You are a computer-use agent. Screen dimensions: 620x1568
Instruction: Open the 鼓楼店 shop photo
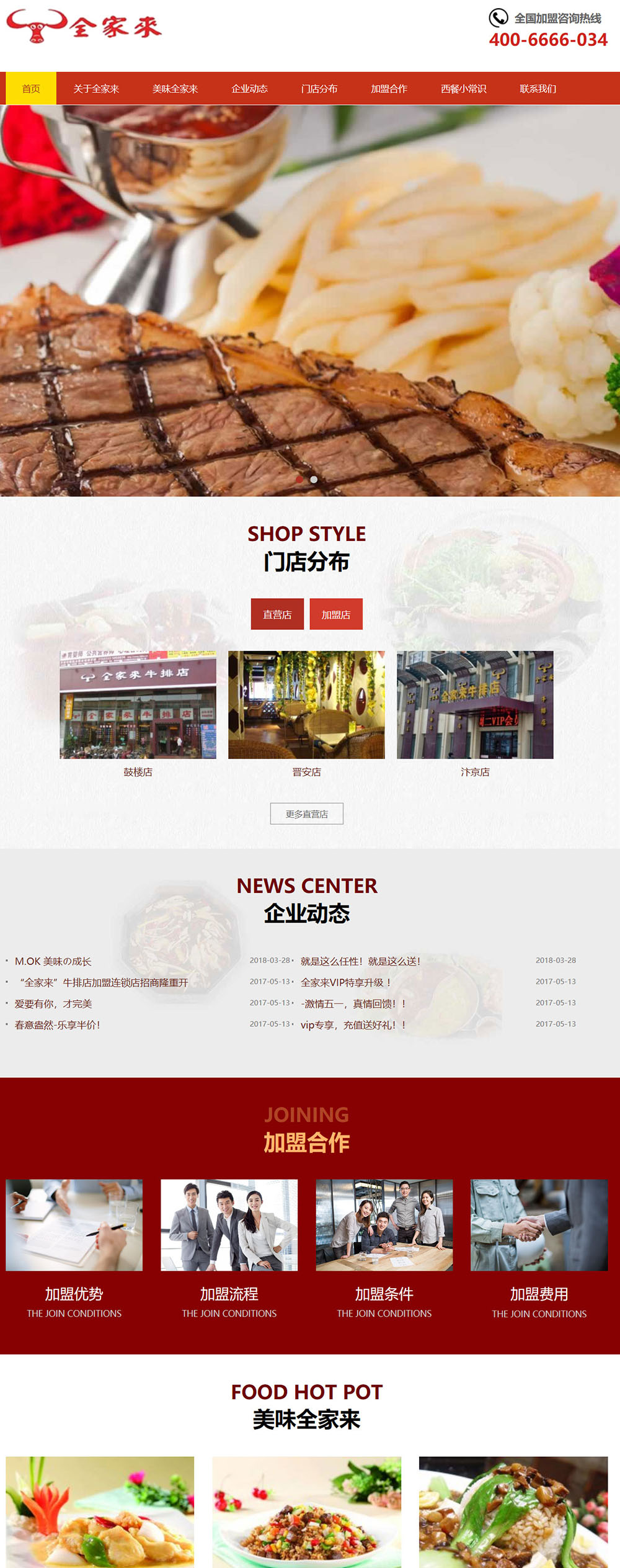click(x=138, y=705)
